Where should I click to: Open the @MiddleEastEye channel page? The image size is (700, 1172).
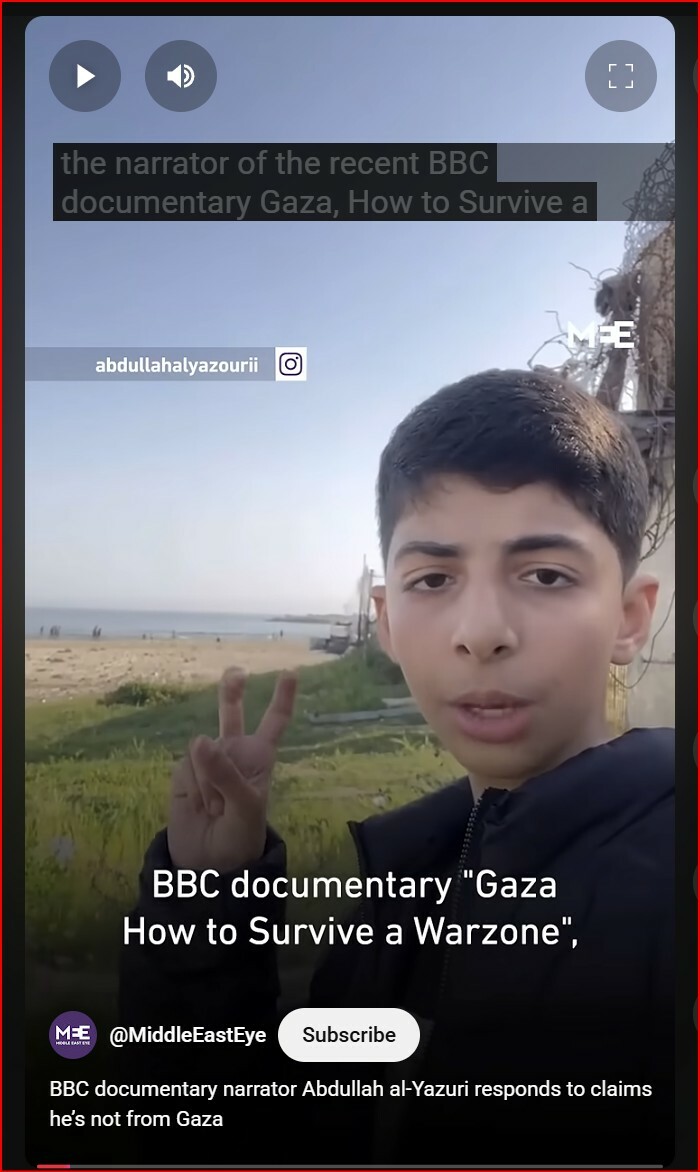[187, 1035]
